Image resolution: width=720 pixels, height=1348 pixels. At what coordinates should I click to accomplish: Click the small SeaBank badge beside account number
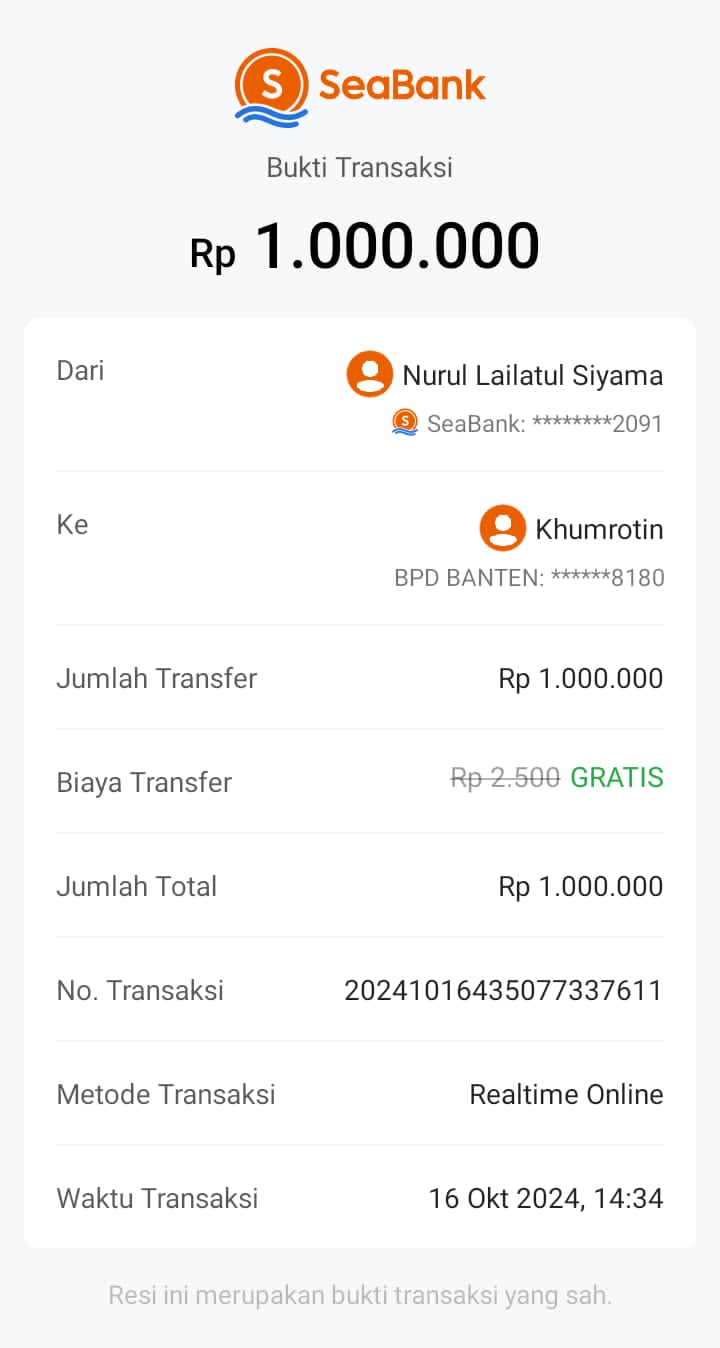click(405, 423)
